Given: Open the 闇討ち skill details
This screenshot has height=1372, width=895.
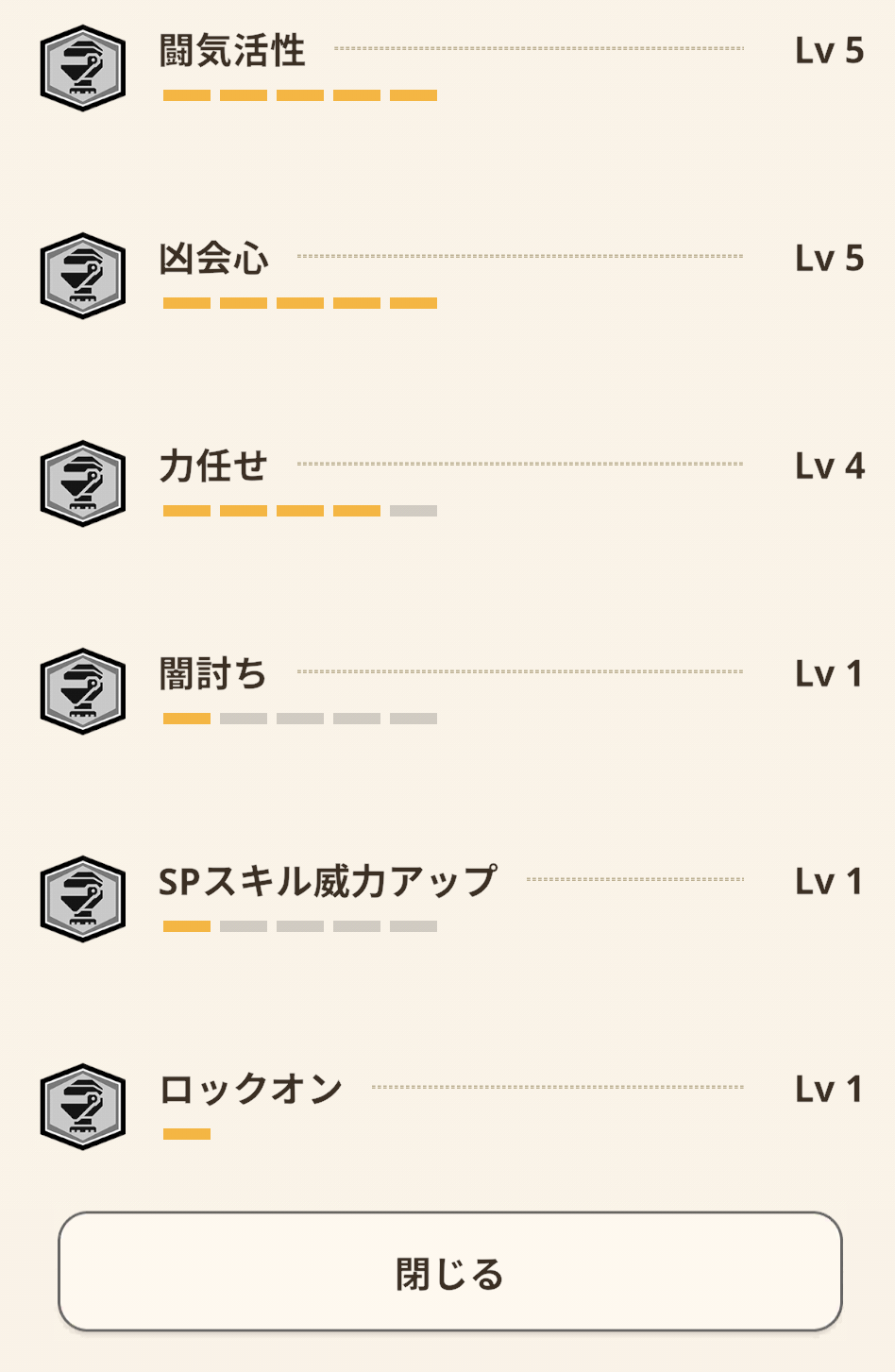Looking at the screenshot, I should [x=212, y=675].
